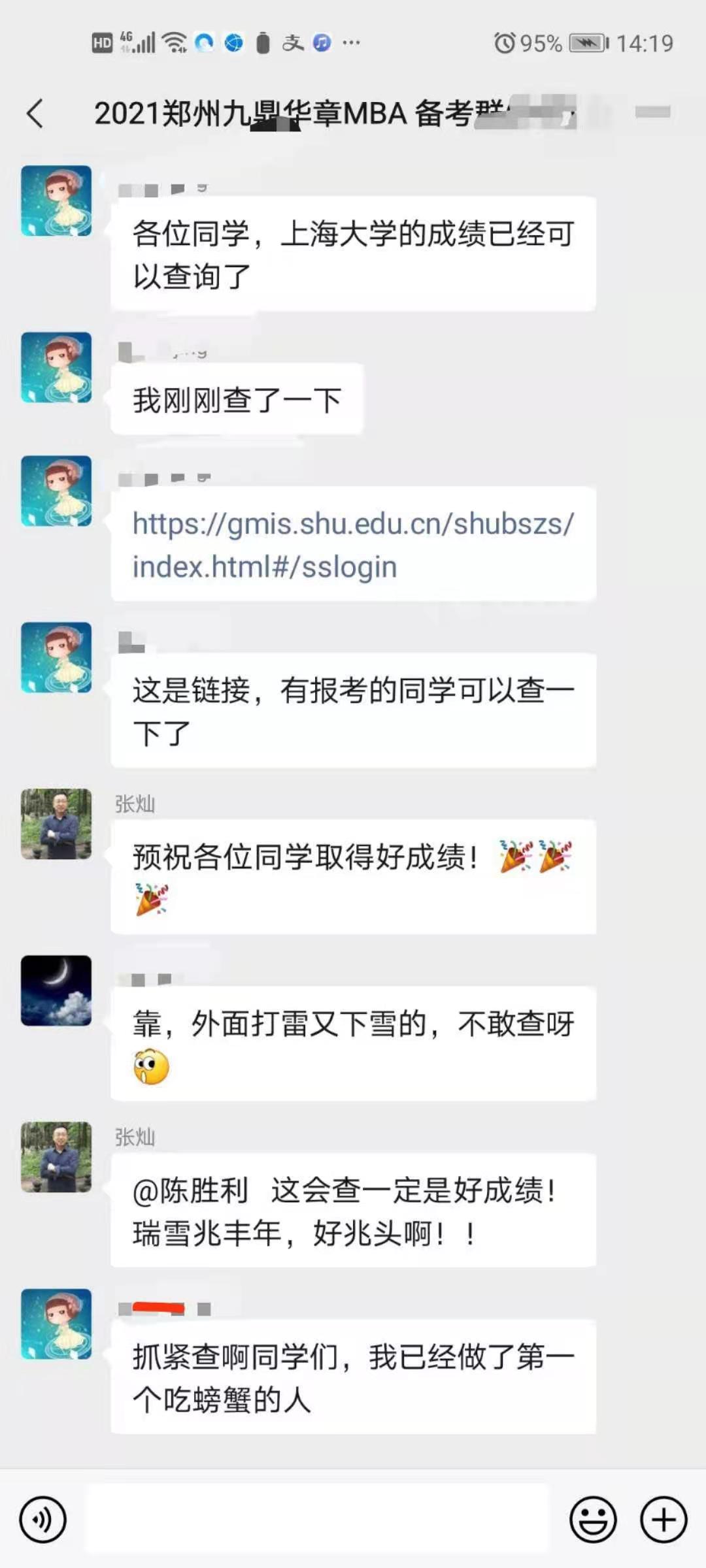Tap the message text field
706x1568 pixels.
point(318,1520)
